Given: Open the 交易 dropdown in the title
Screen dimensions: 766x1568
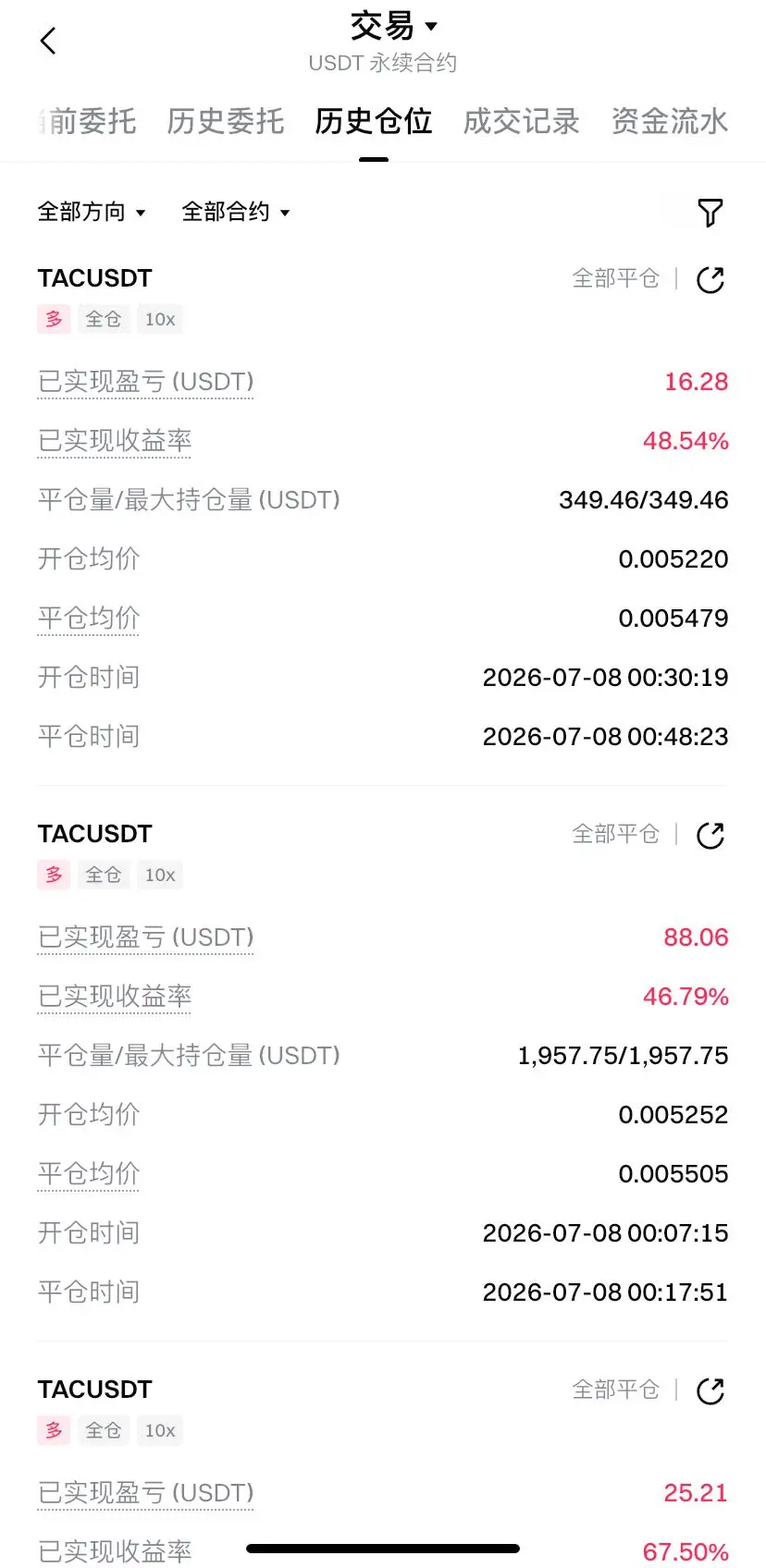Looking at the screenshot, I should (394, 26).
